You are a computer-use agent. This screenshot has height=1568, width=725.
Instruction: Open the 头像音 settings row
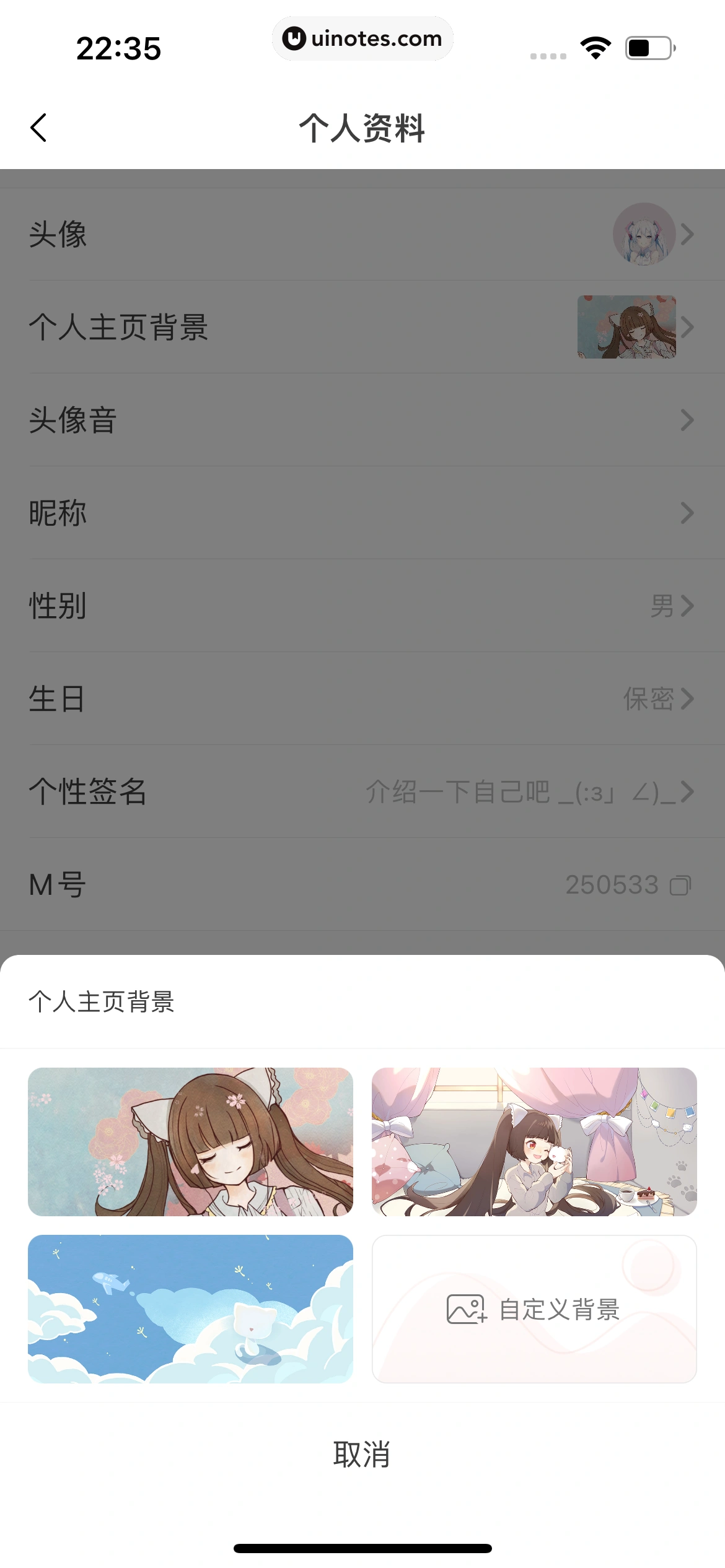point(362,420)
